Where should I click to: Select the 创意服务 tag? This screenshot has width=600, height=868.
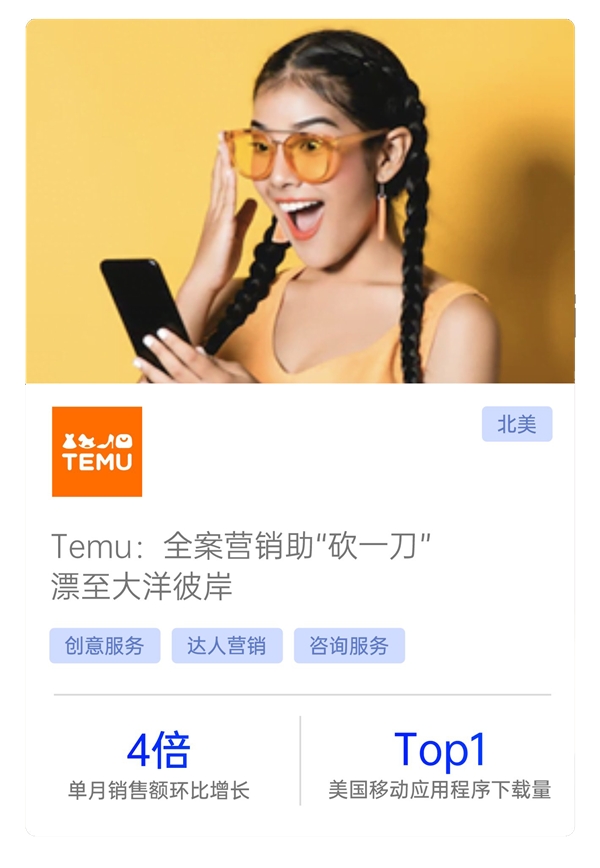pyautogui.click(x=105, y=646)
